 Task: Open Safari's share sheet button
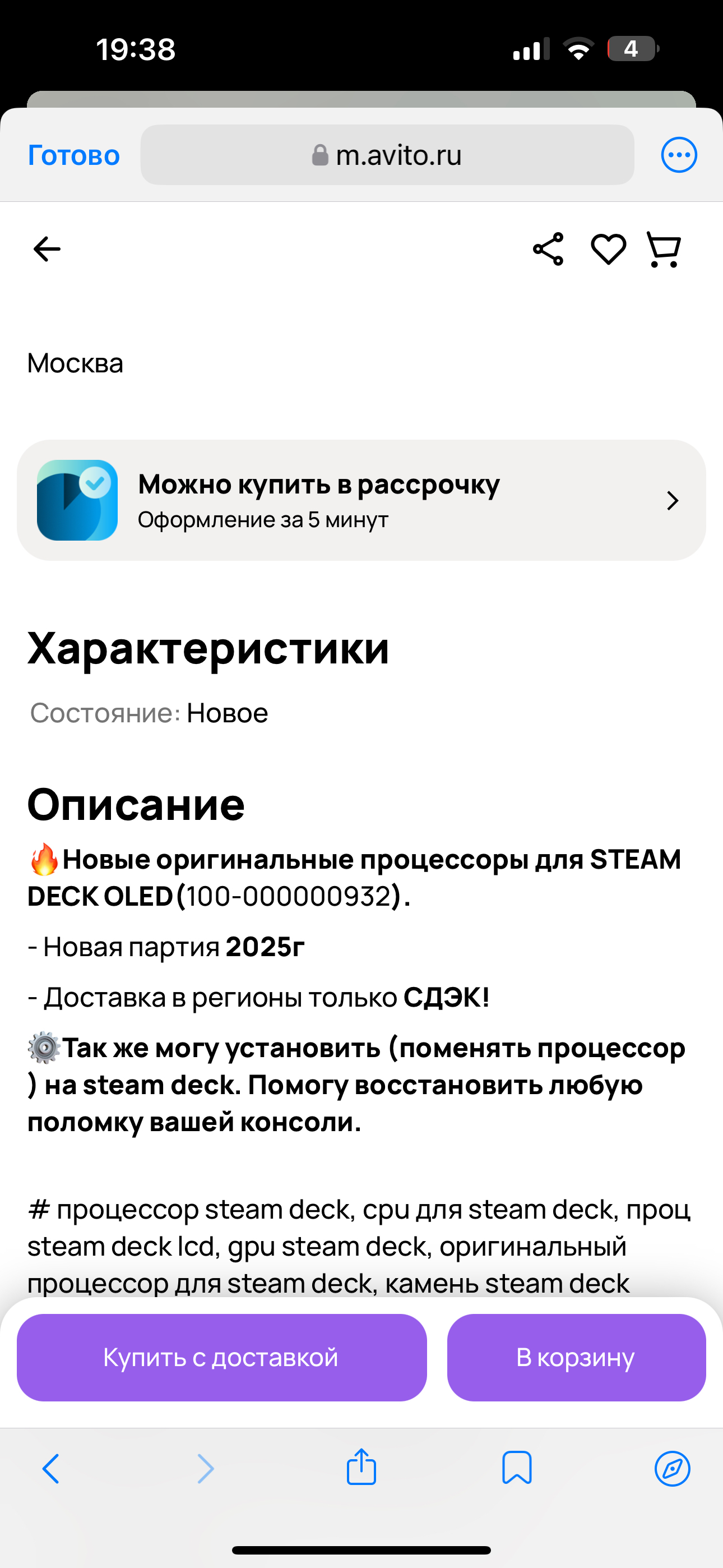pyautogui.click(x=361, y=1468)
